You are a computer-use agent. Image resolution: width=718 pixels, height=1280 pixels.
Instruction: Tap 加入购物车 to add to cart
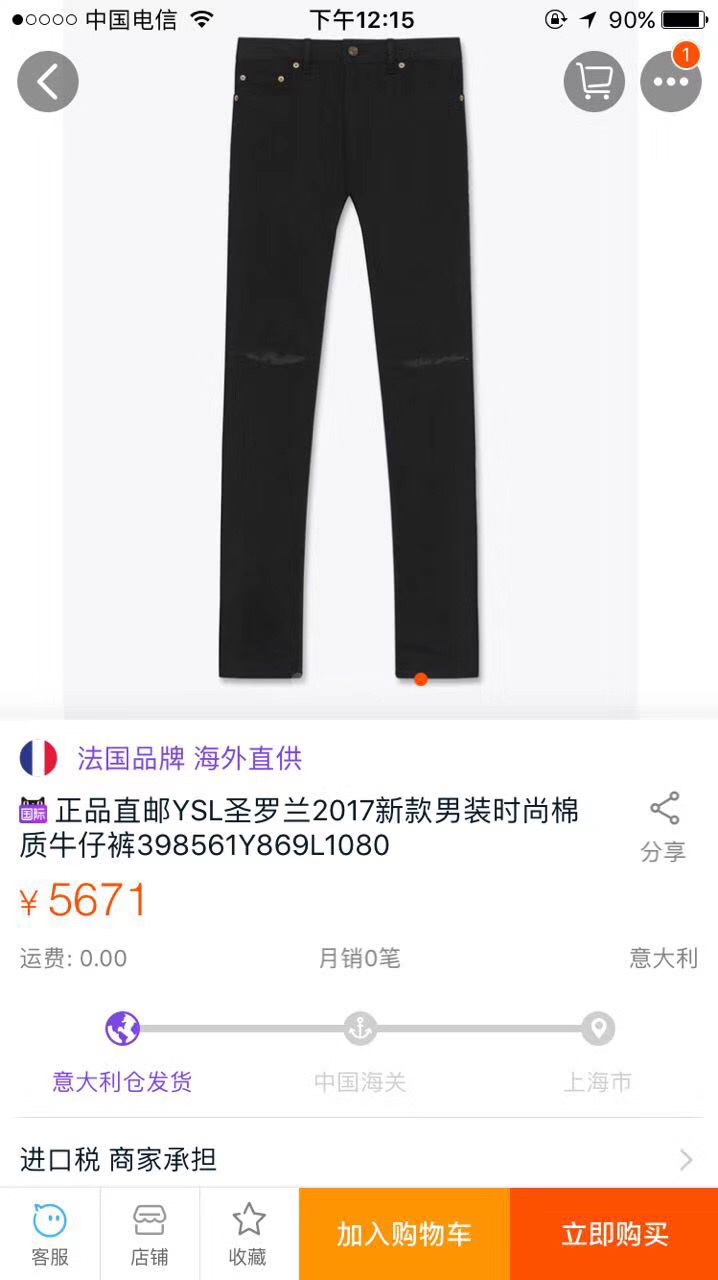pos(404,1234)
